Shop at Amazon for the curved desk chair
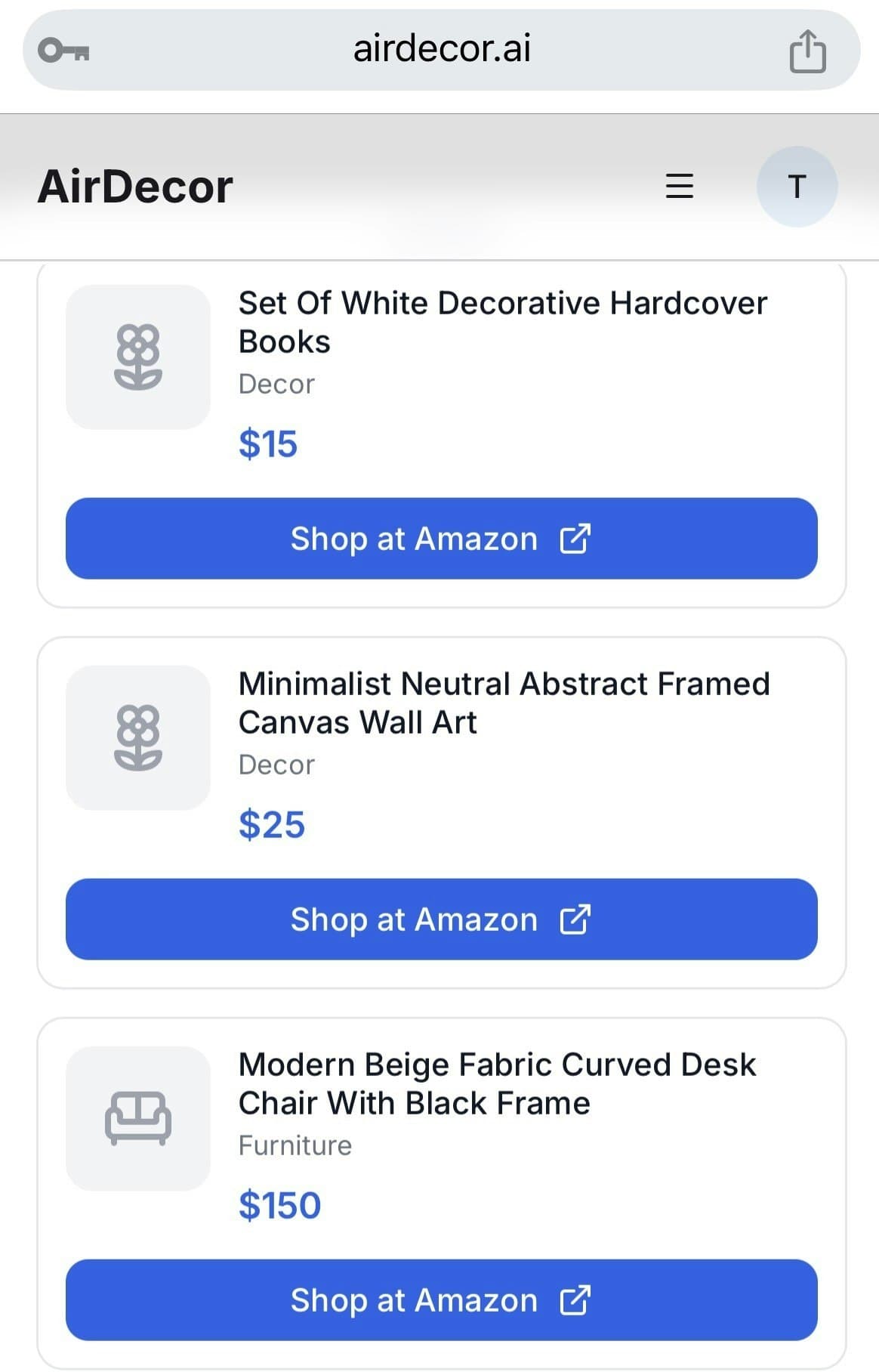 (442, 1300)
